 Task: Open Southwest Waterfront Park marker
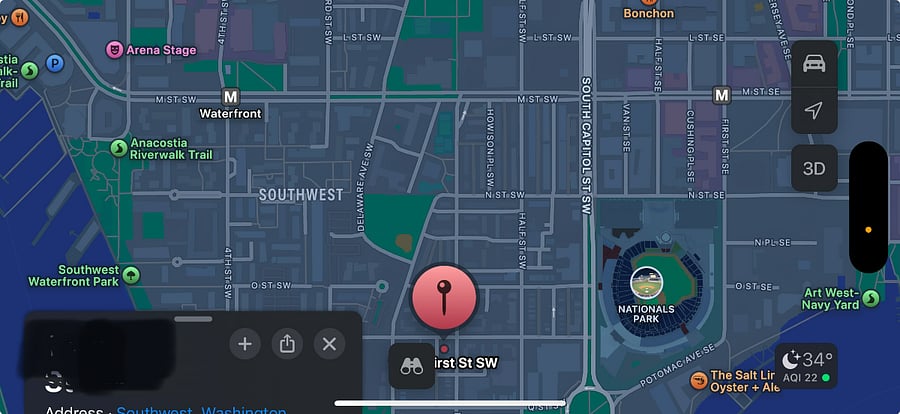pos(131,274)
